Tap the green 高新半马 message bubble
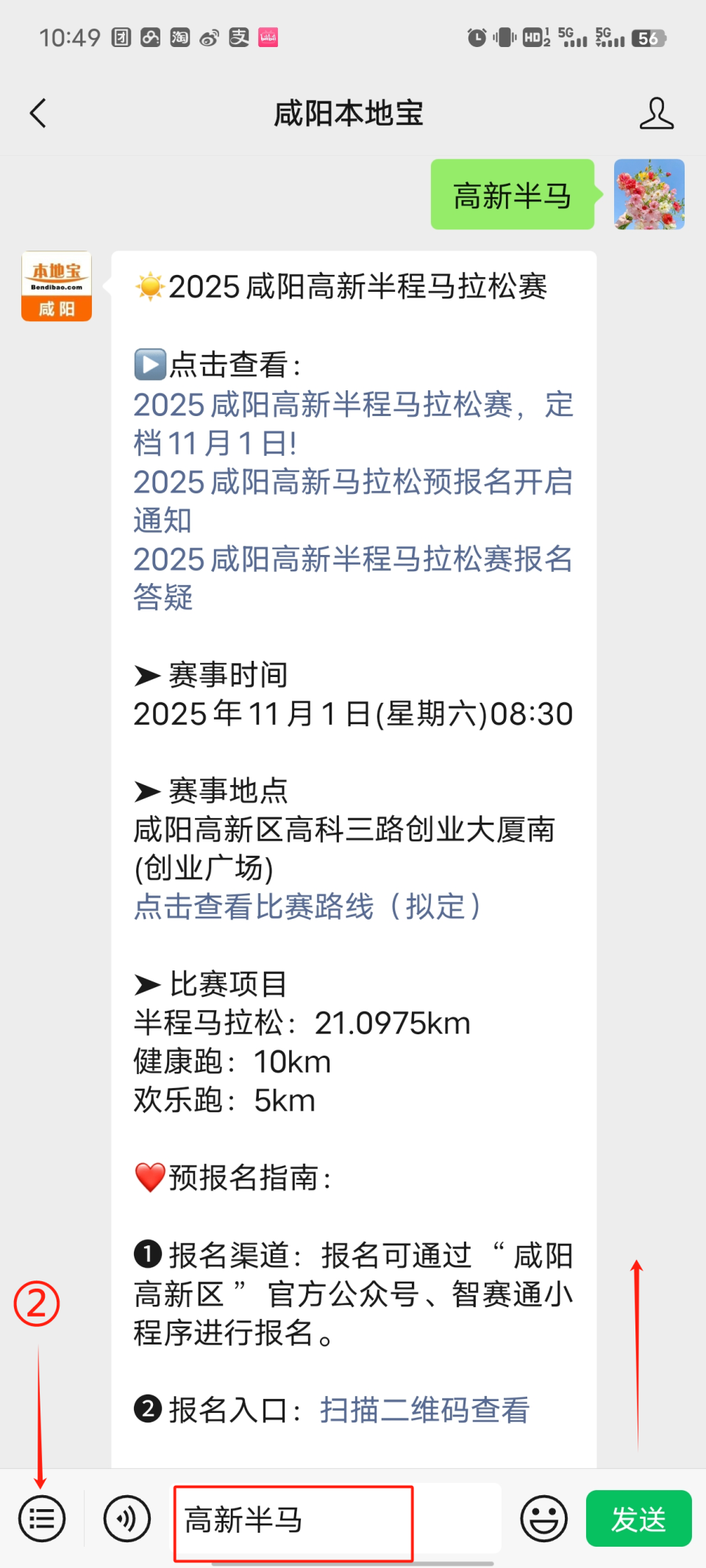 click(513, 195)
